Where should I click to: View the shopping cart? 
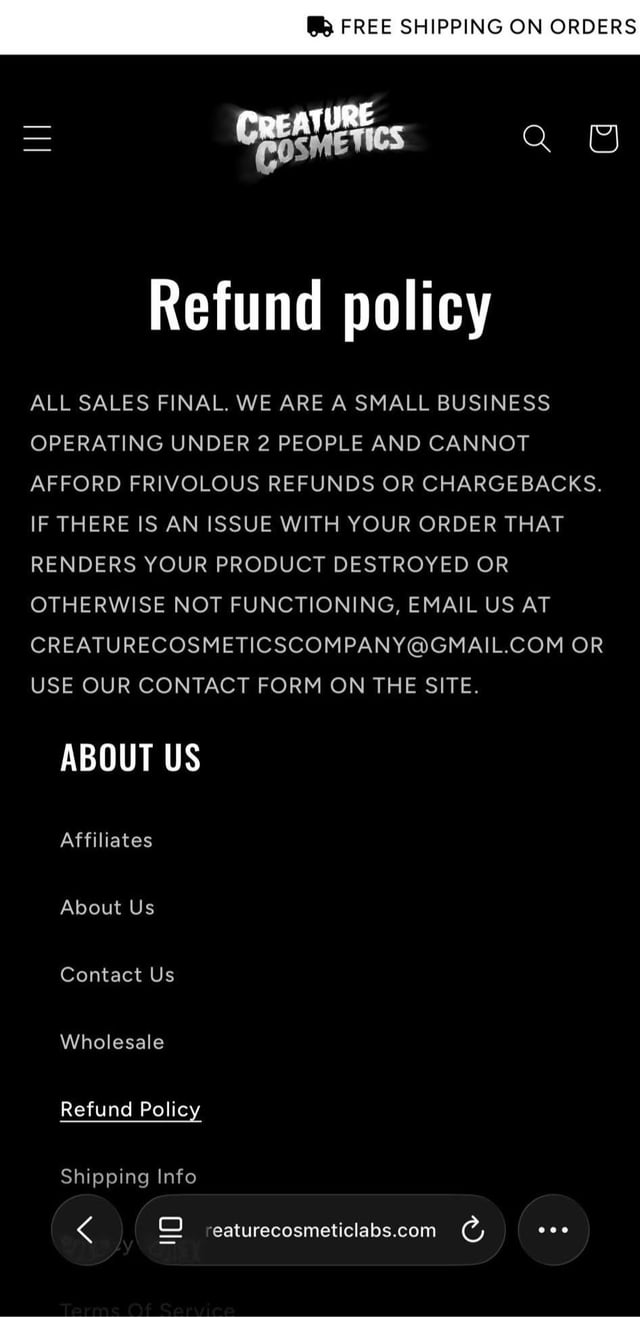603,138
